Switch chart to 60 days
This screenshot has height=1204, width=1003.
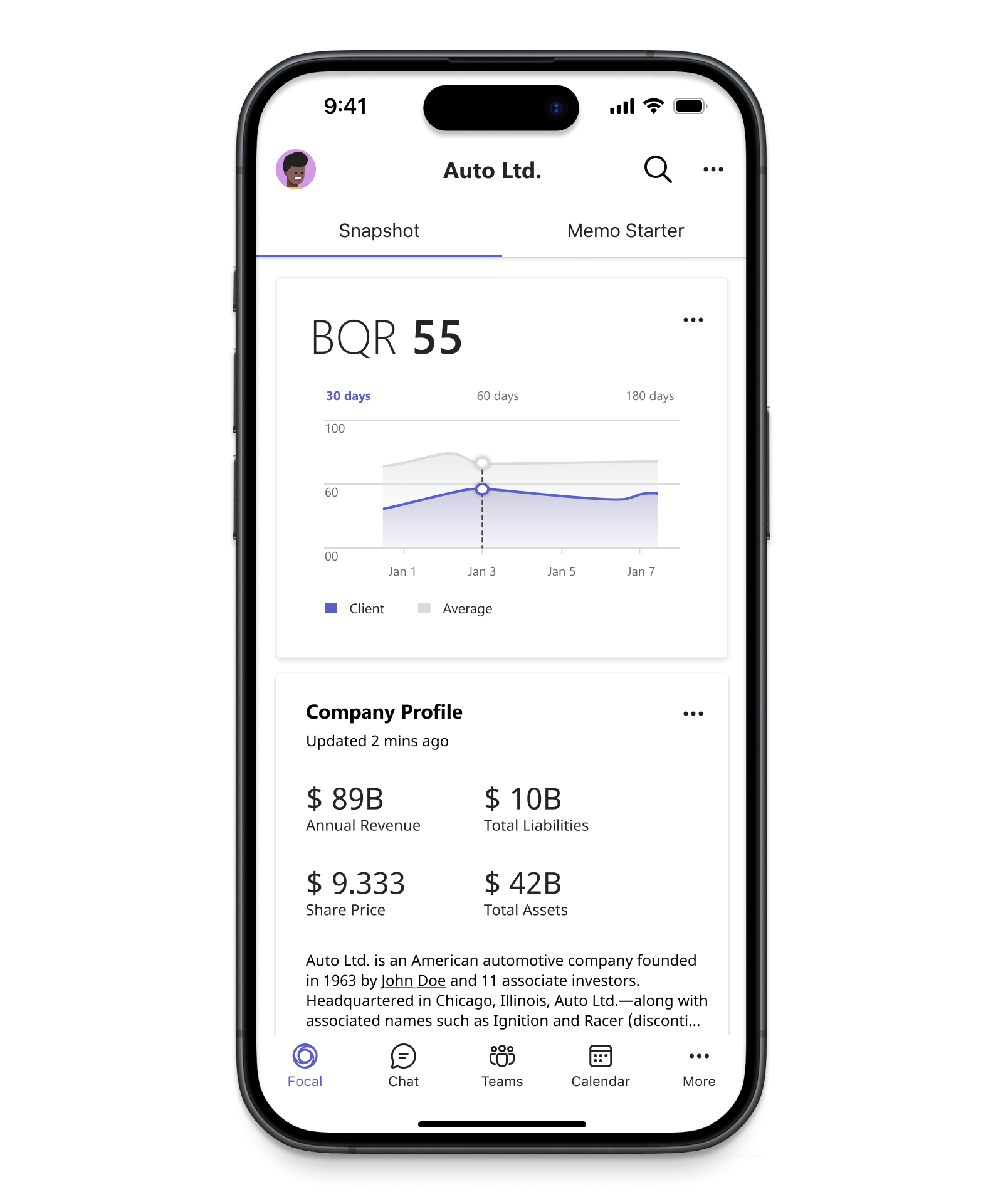[498, 396]
